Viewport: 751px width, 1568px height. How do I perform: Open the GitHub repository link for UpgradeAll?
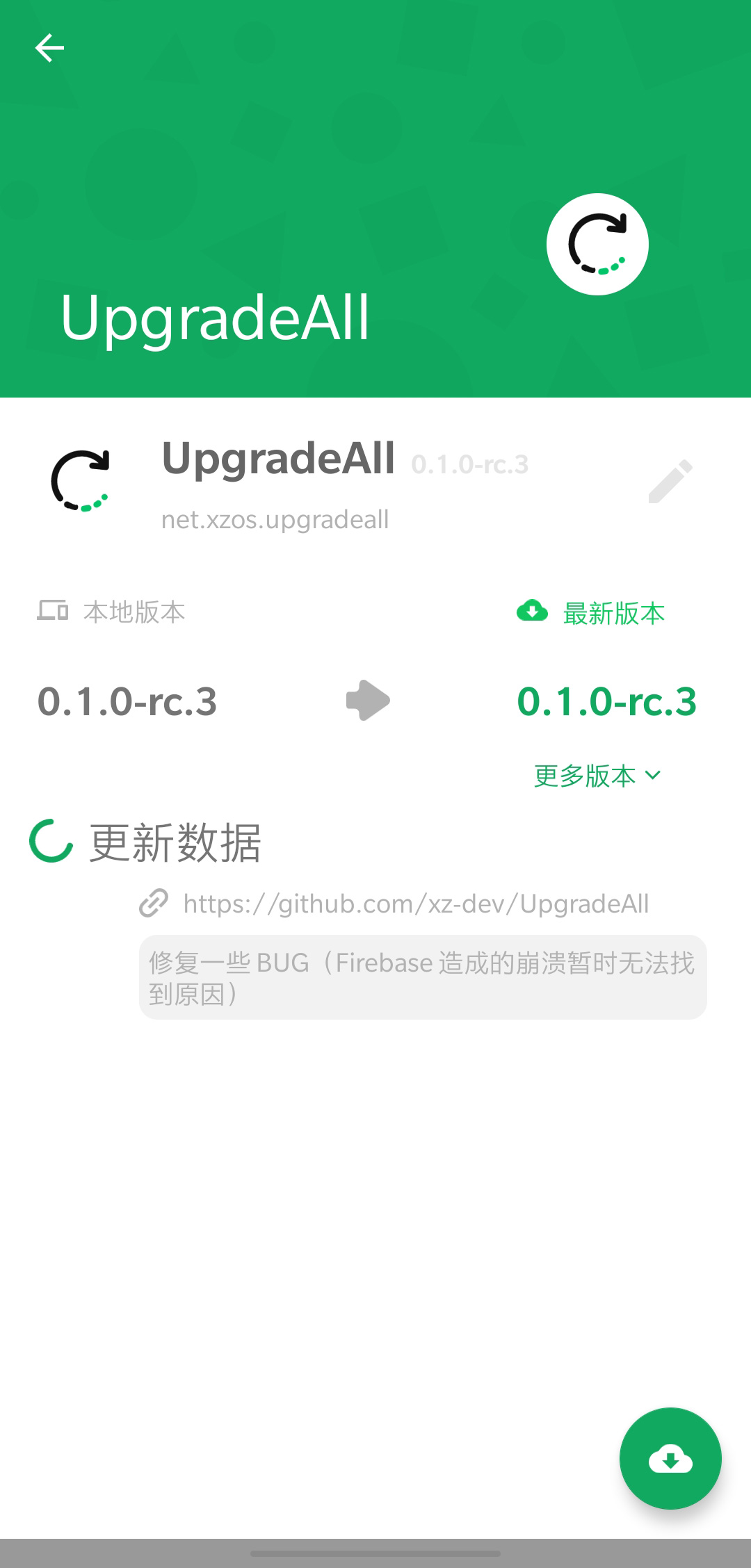click(x=415, y=904)
